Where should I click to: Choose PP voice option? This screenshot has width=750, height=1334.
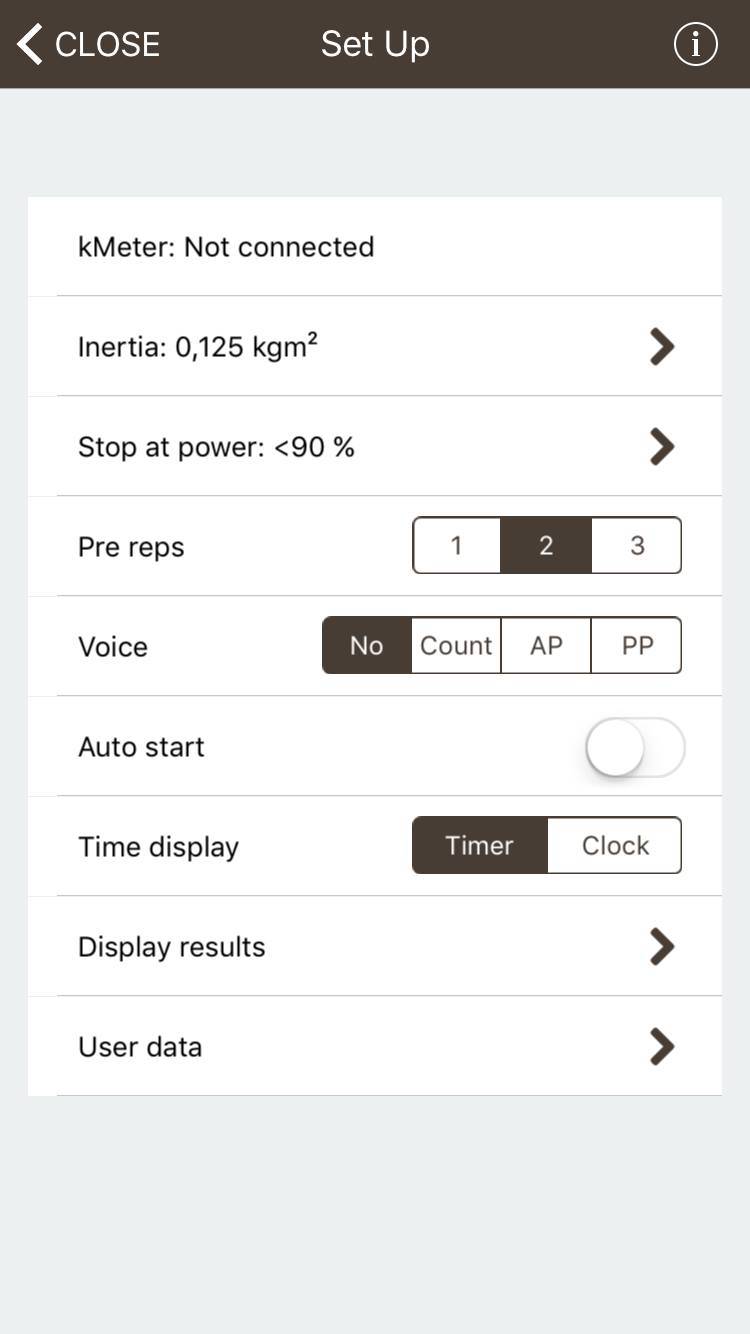pyautogui.click(x=637, y=646)
